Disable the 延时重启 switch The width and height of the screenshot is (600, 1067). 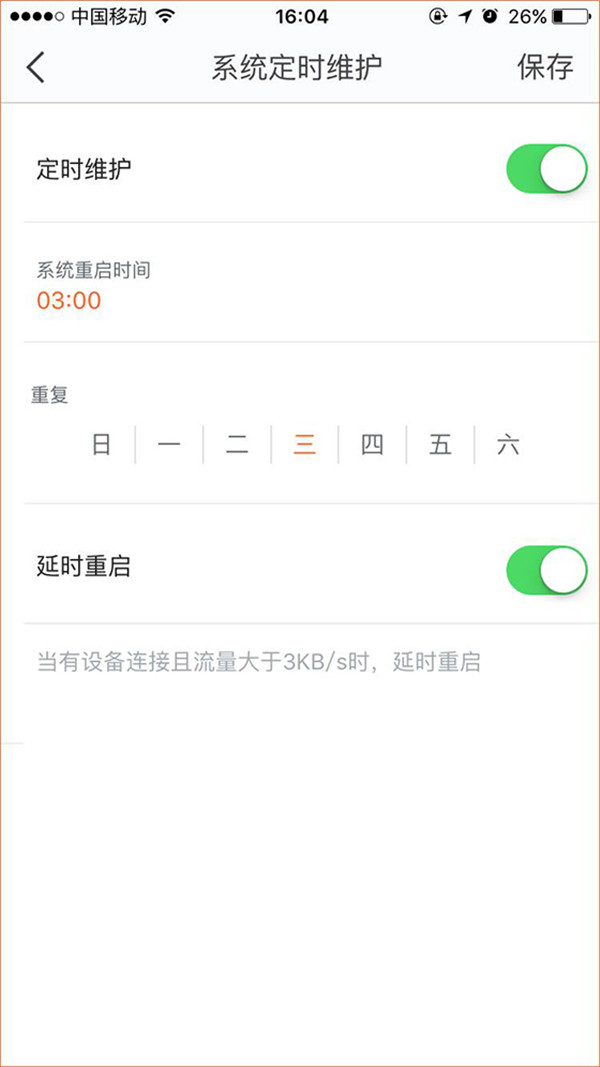[546, 570]
